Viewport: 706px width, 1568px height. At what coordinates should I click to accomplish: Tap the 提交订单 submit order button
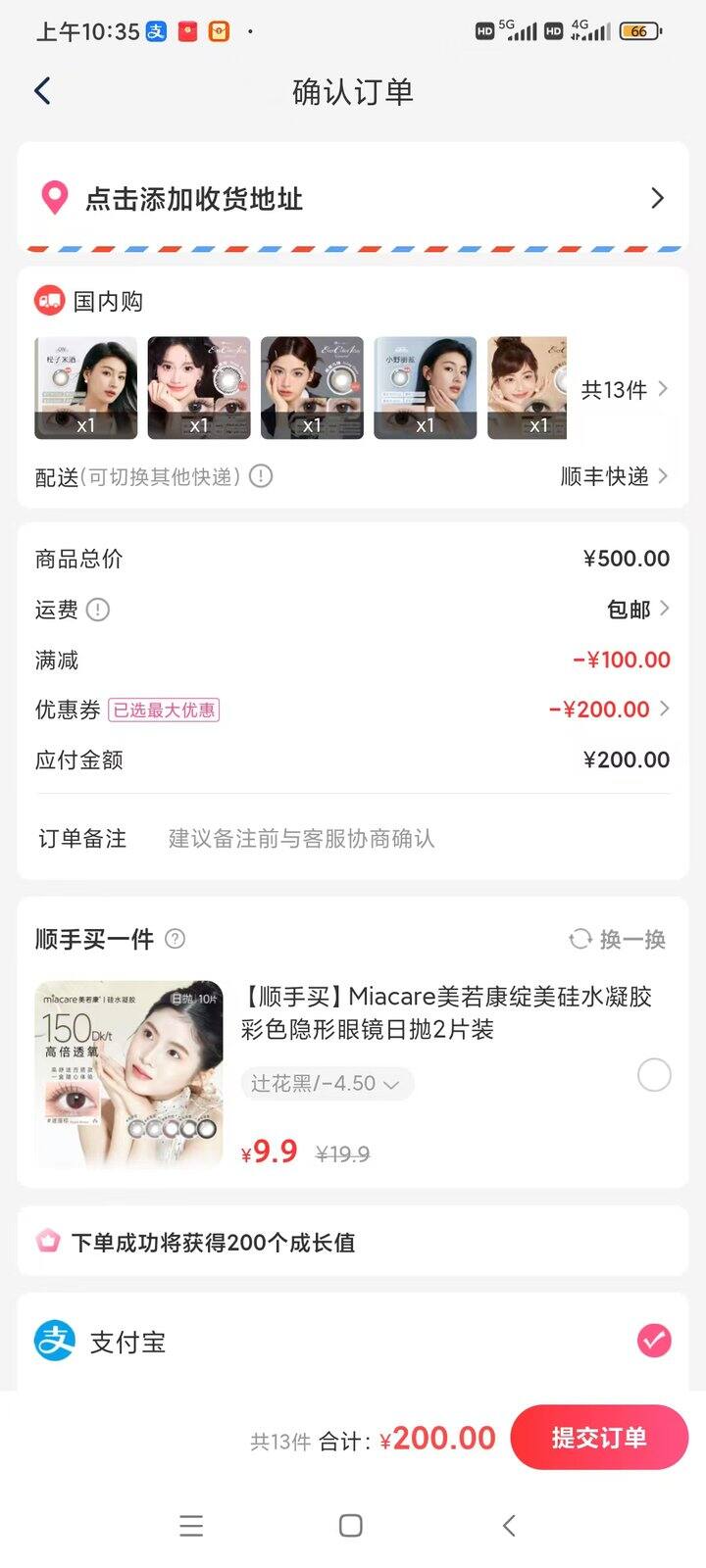point(599,1437)
